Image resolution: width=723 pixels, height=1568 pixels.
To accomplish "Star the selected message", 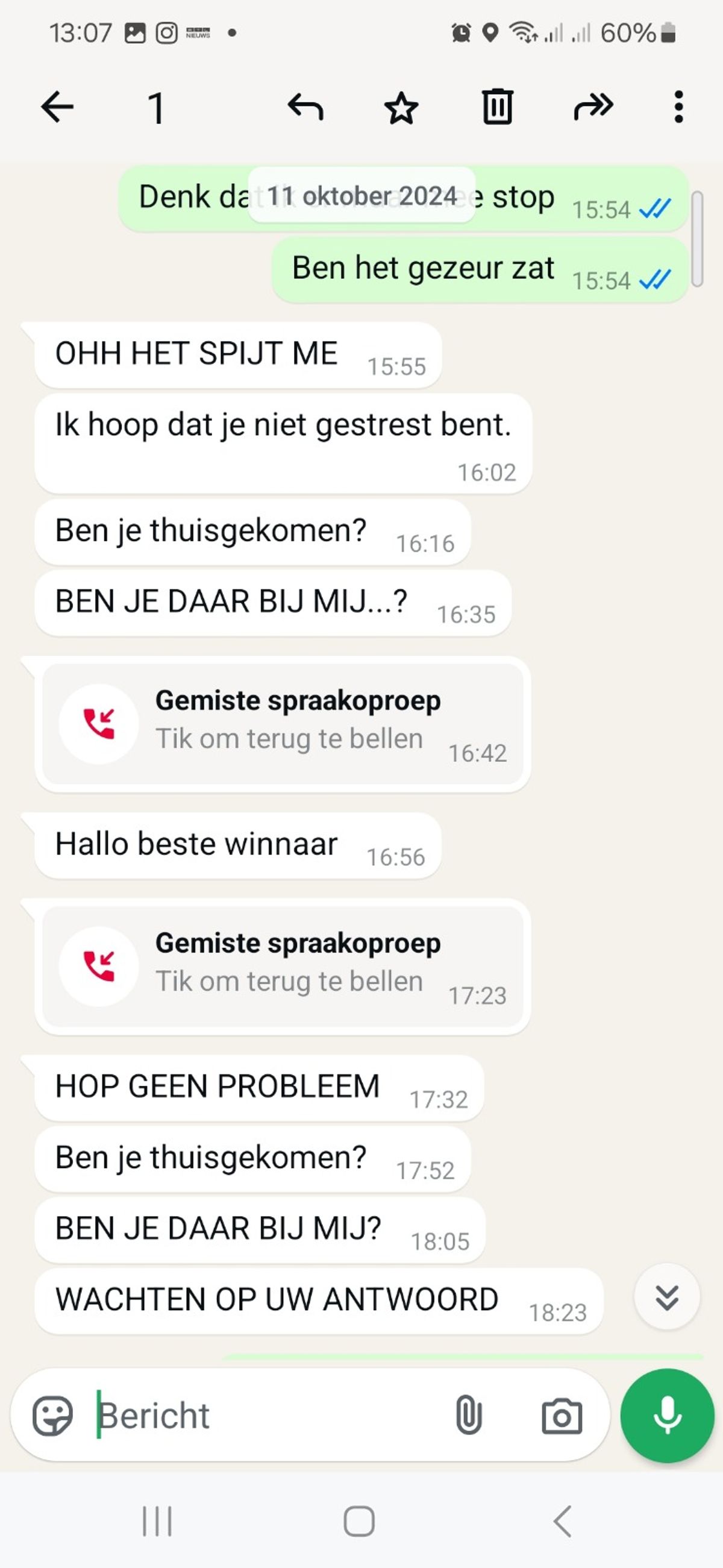I will [401, 108].
